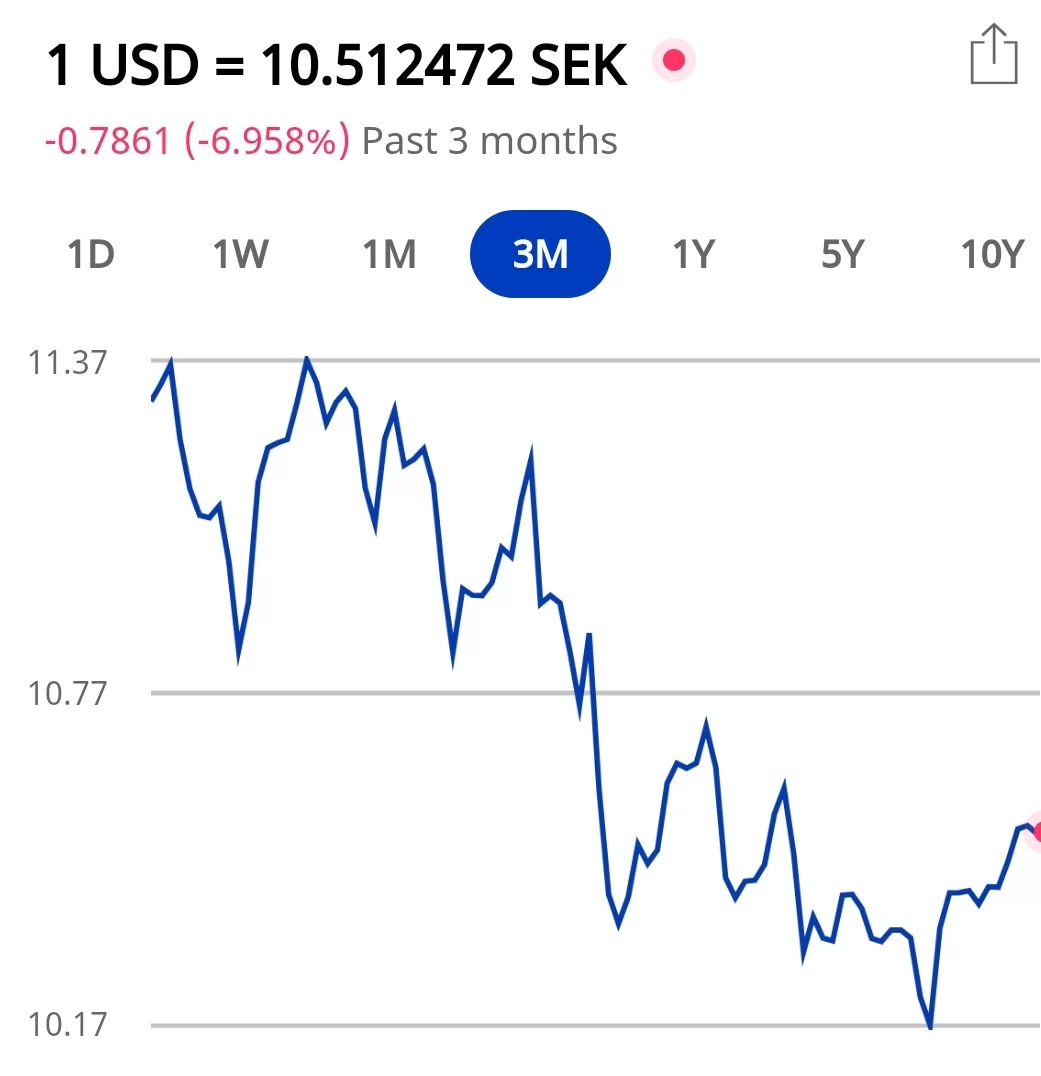1041x1076 pixels.
Task: Select the 1Y period tab
Action: pos(693,254)
